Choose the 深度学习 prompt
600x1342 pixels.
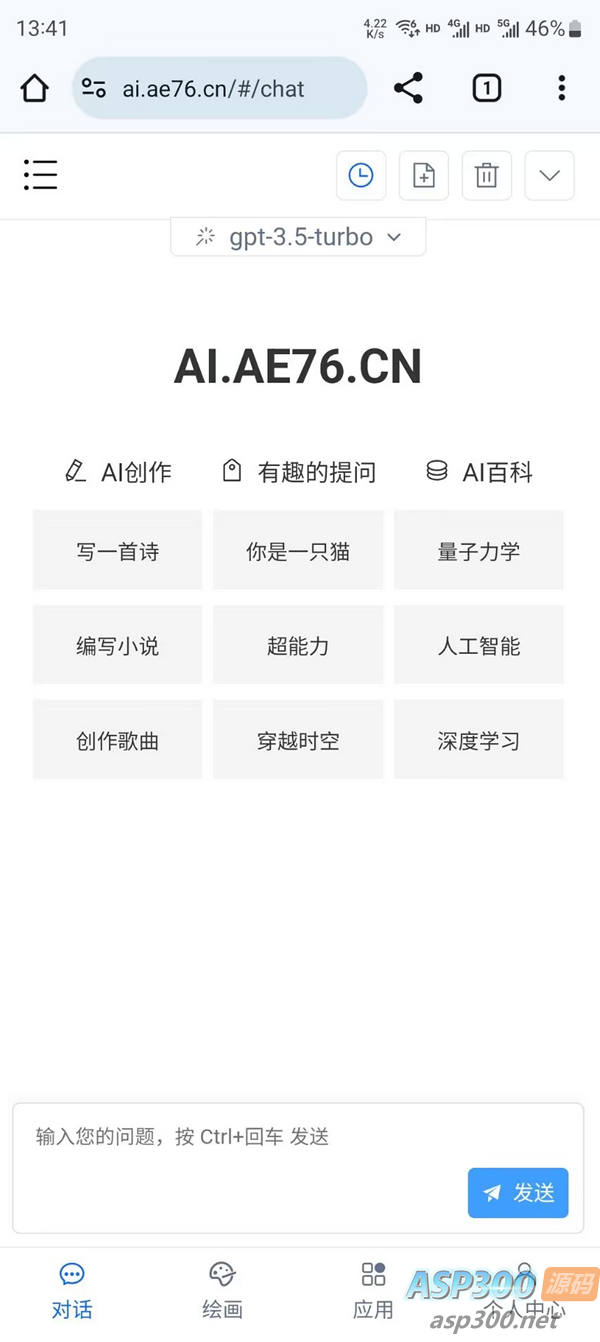coord(479,741)
